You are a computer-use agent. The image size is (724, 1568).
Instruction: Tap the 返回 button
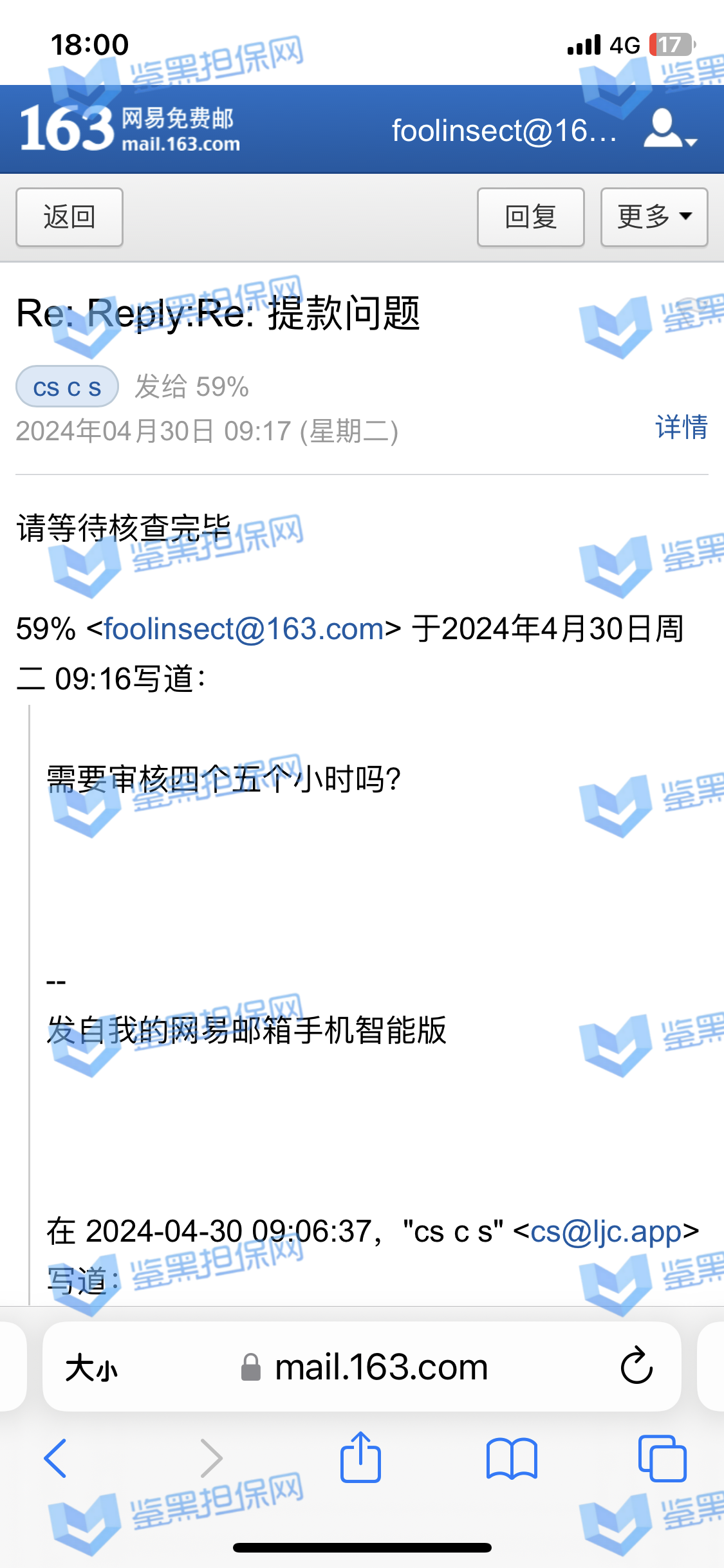pos(70,218)
